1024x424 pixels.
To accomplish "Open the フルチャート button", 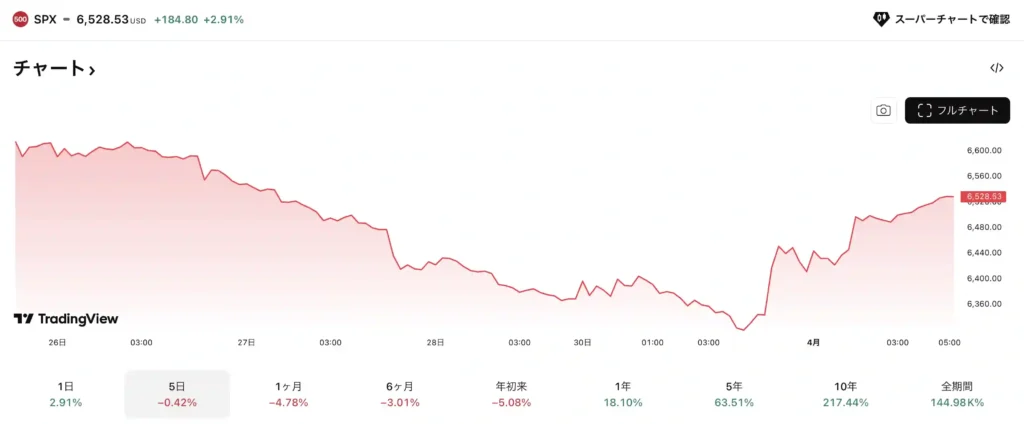I will pos(957,110).
